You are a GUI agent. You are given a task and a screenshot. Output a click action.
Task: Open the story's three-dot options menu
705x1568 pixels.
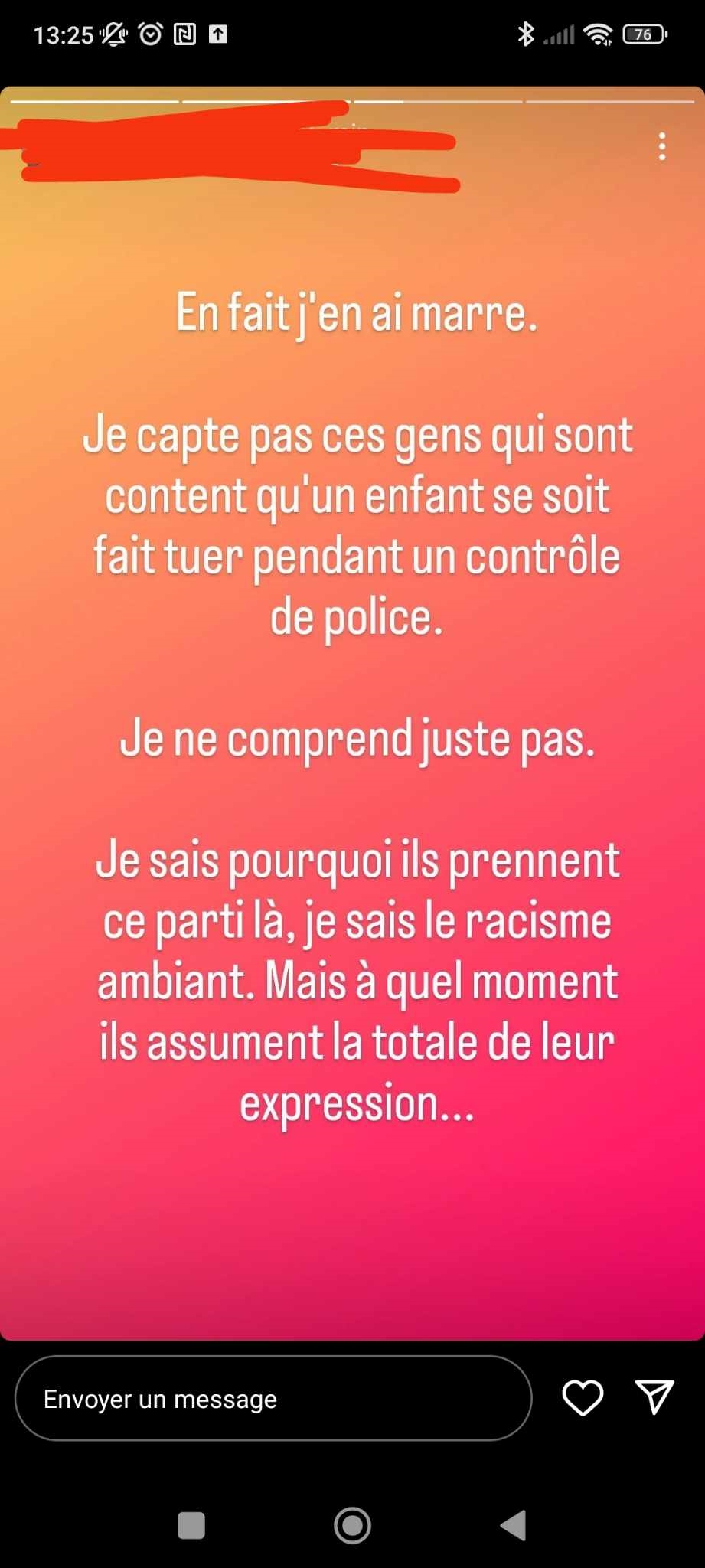coord(662,147)
